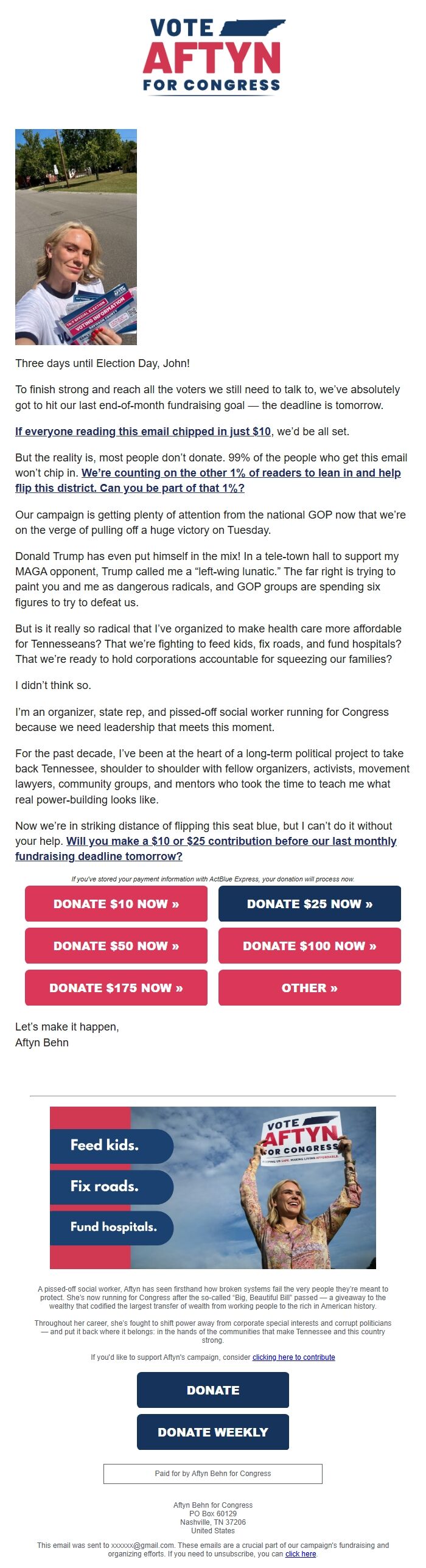Select the Donate Weekly button

213,1432
